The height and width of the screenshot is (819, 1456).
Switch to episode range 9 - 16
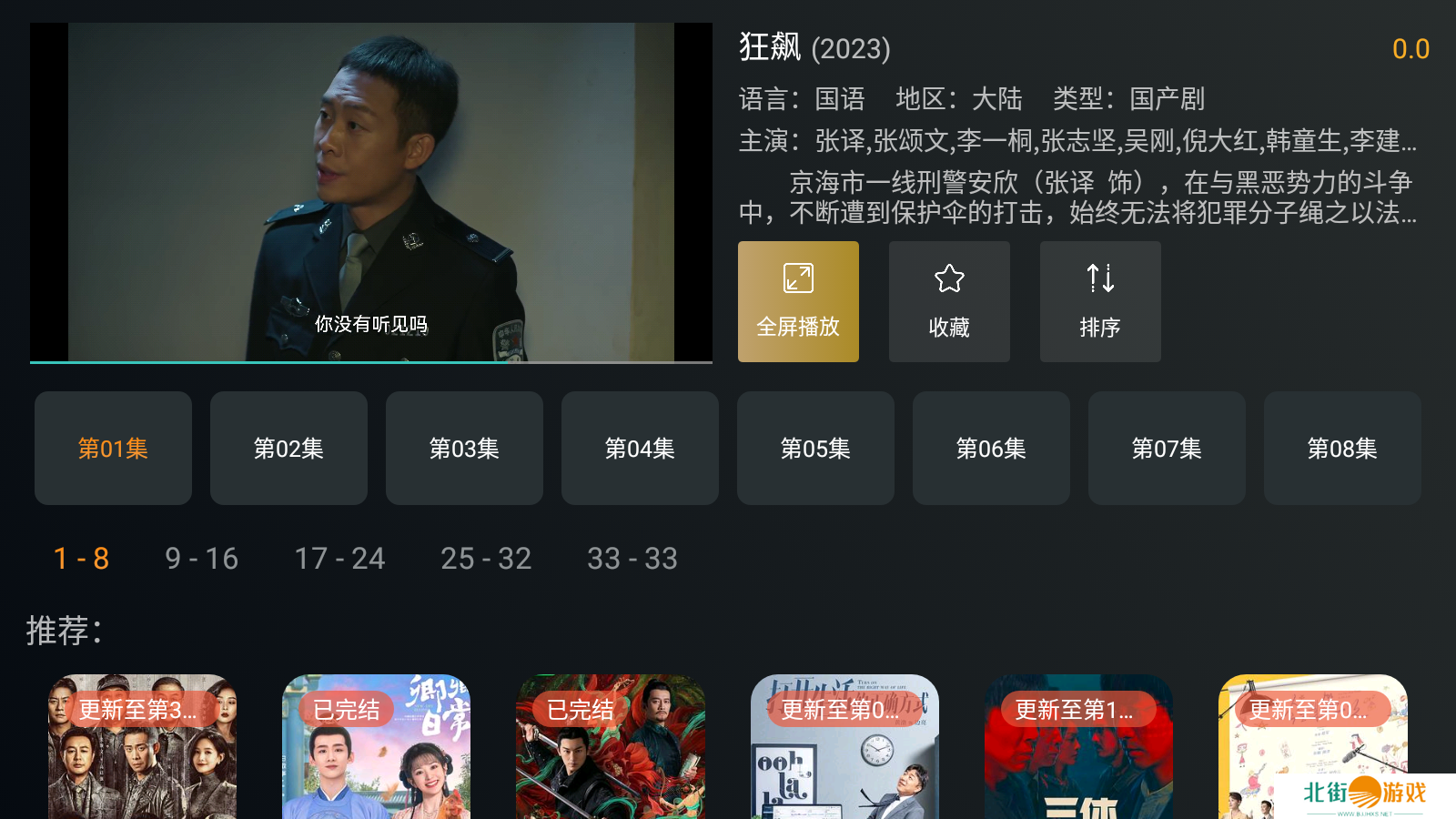(x=201, y=558)
